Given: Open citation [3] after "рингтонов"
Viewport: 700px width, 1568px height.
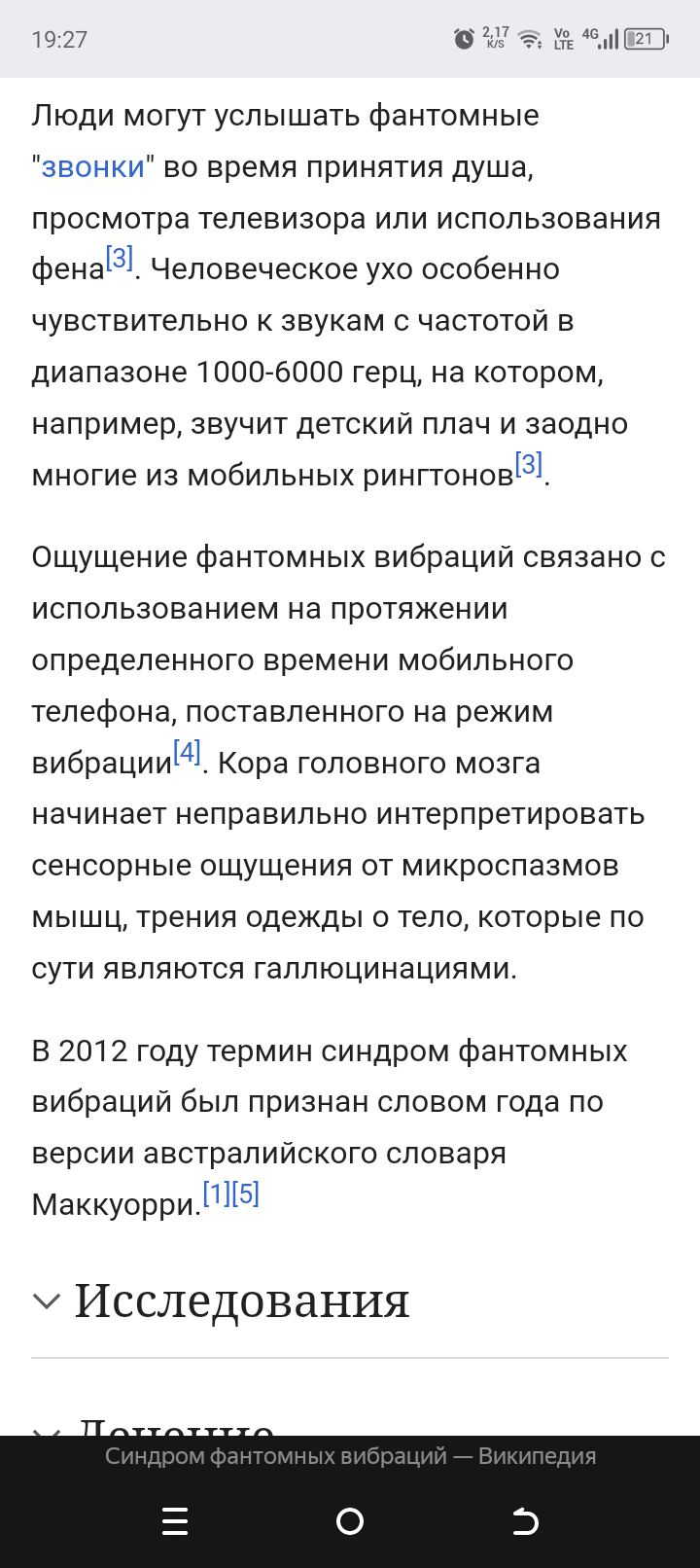Looking at the screenshot, I should 529,464.
